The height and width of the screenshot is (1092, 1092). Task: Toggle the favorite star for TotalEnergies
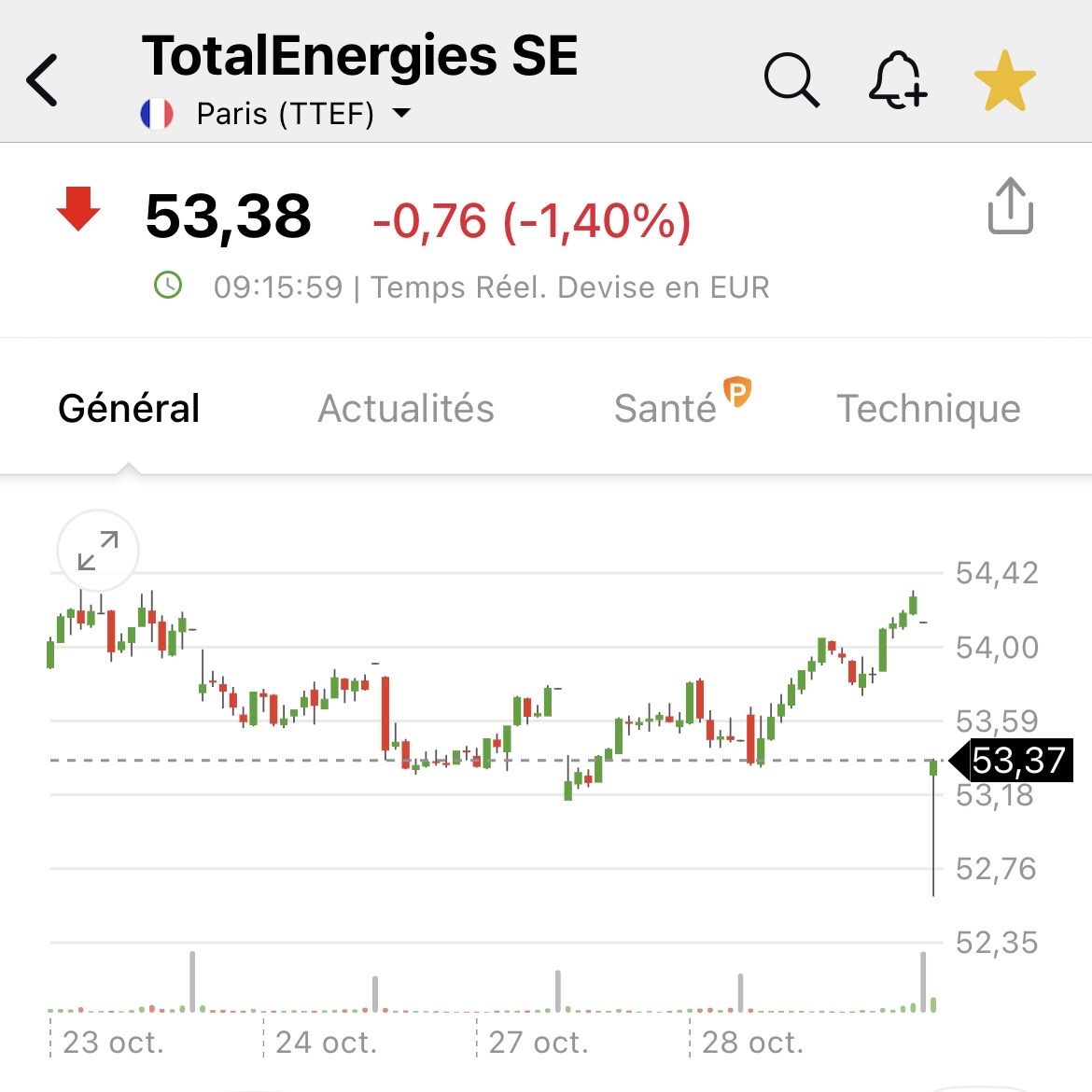tap(1004, 81)
